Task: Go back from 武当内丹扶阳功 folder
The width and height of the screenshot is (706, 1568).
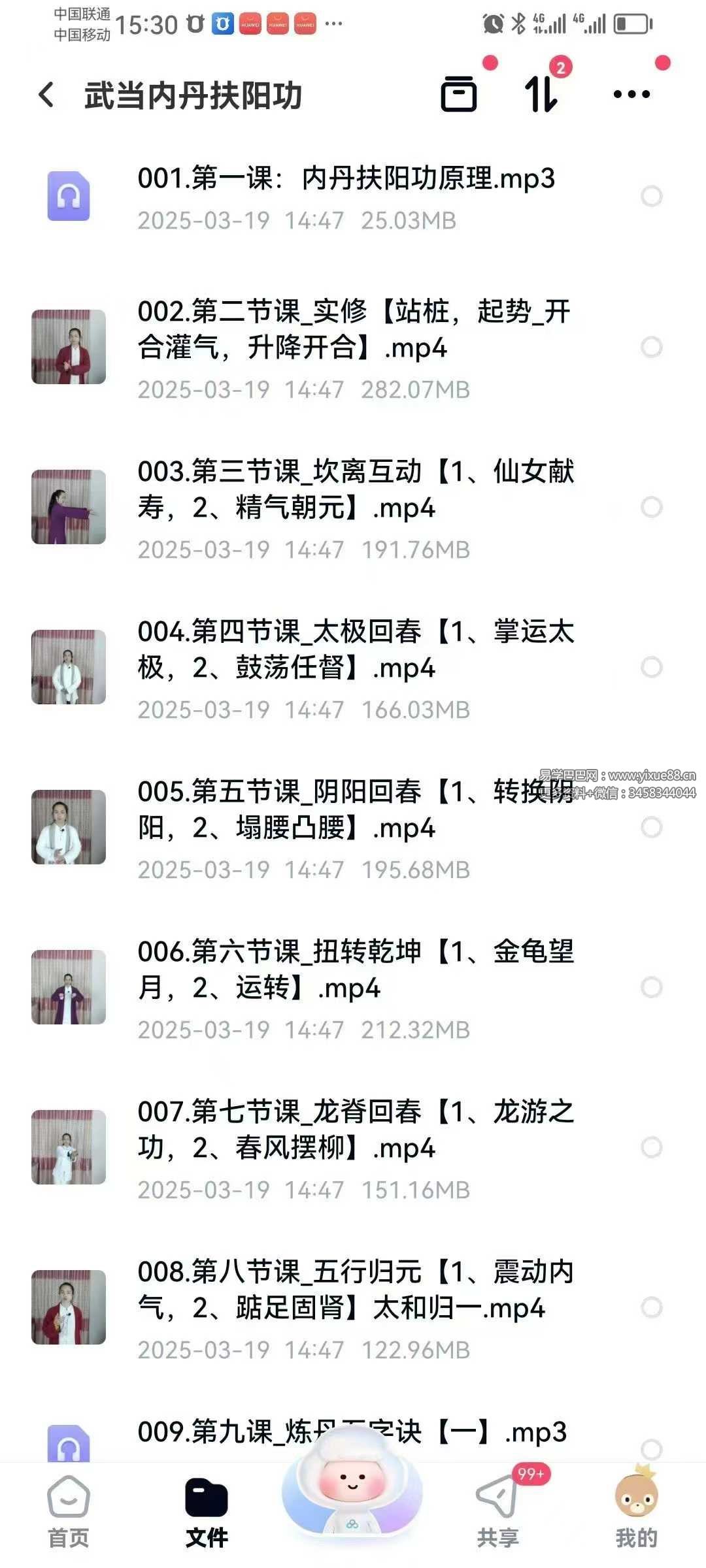Action: click(46, 95)
